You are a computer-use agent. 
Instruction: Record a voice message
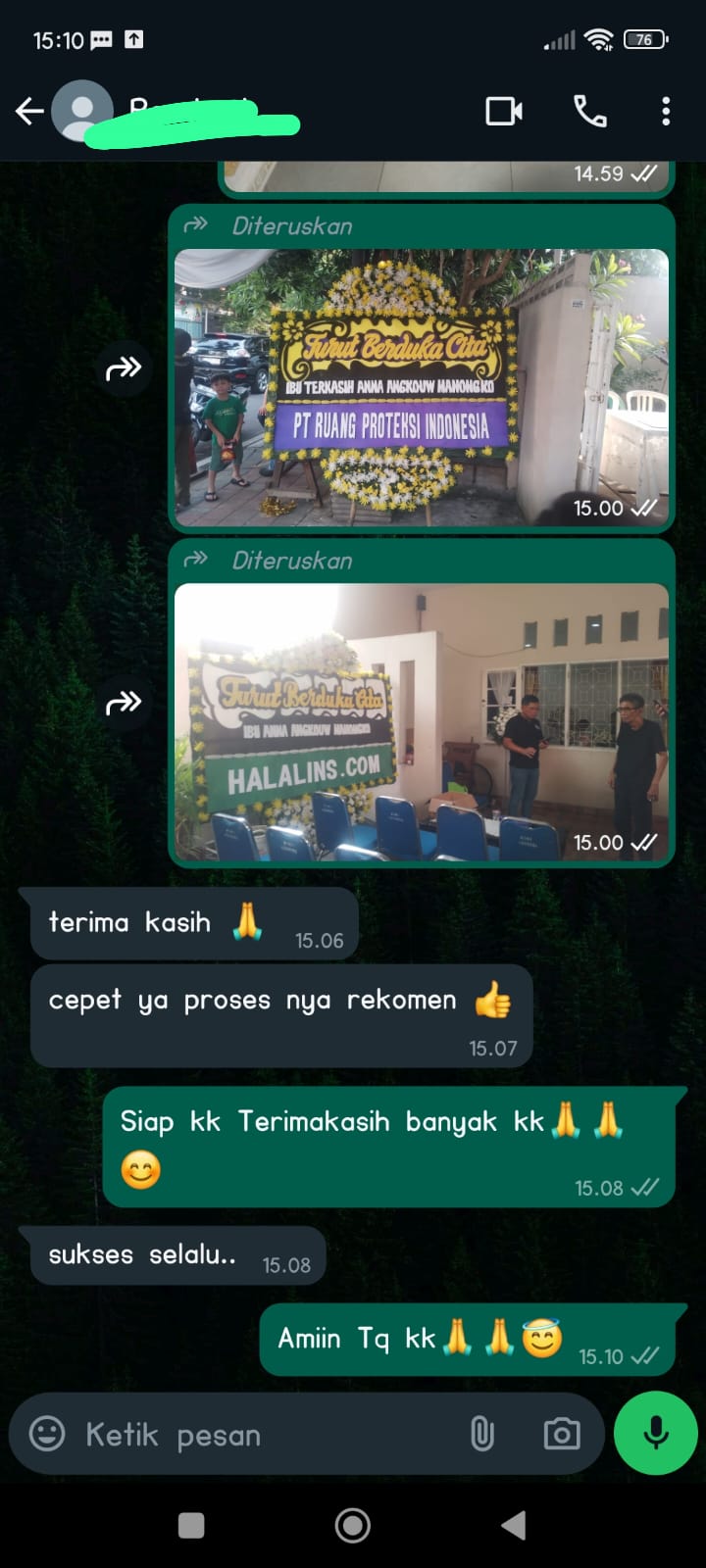pos(655,1433)
